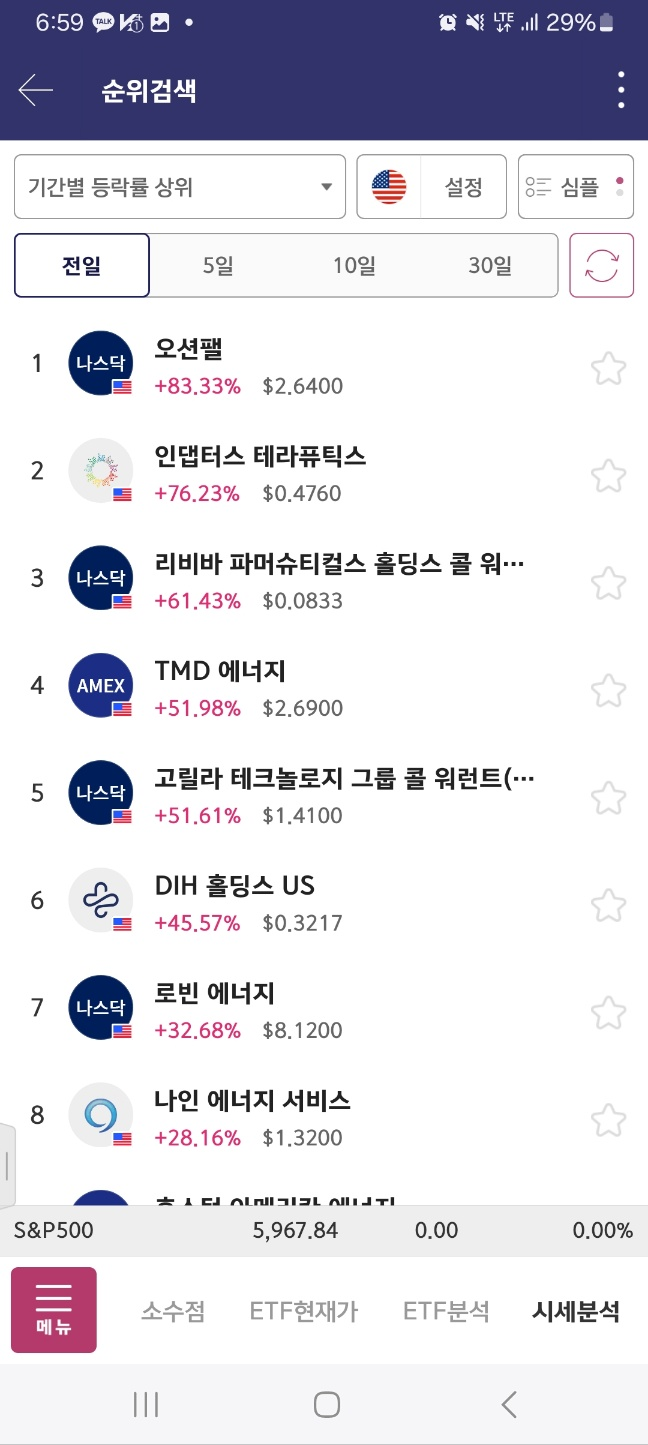The width and height of the screenshot is (648, 1445).
Task: Favorite 인댑터스 테라퓨틱스 with the star
Action: click(x=608, y=475)
